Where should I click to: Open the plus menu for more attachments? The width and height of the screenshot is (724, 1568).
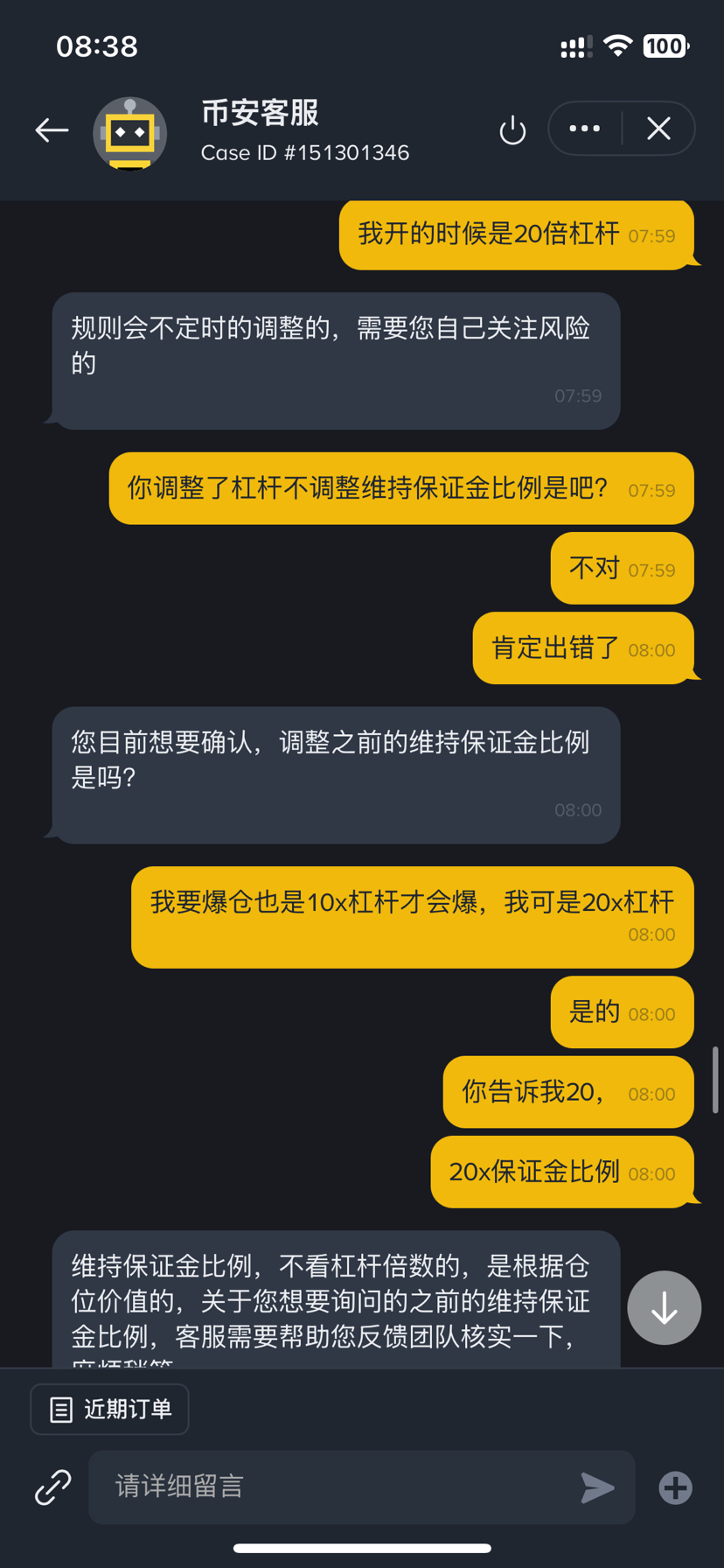[x=675, y=1487]
